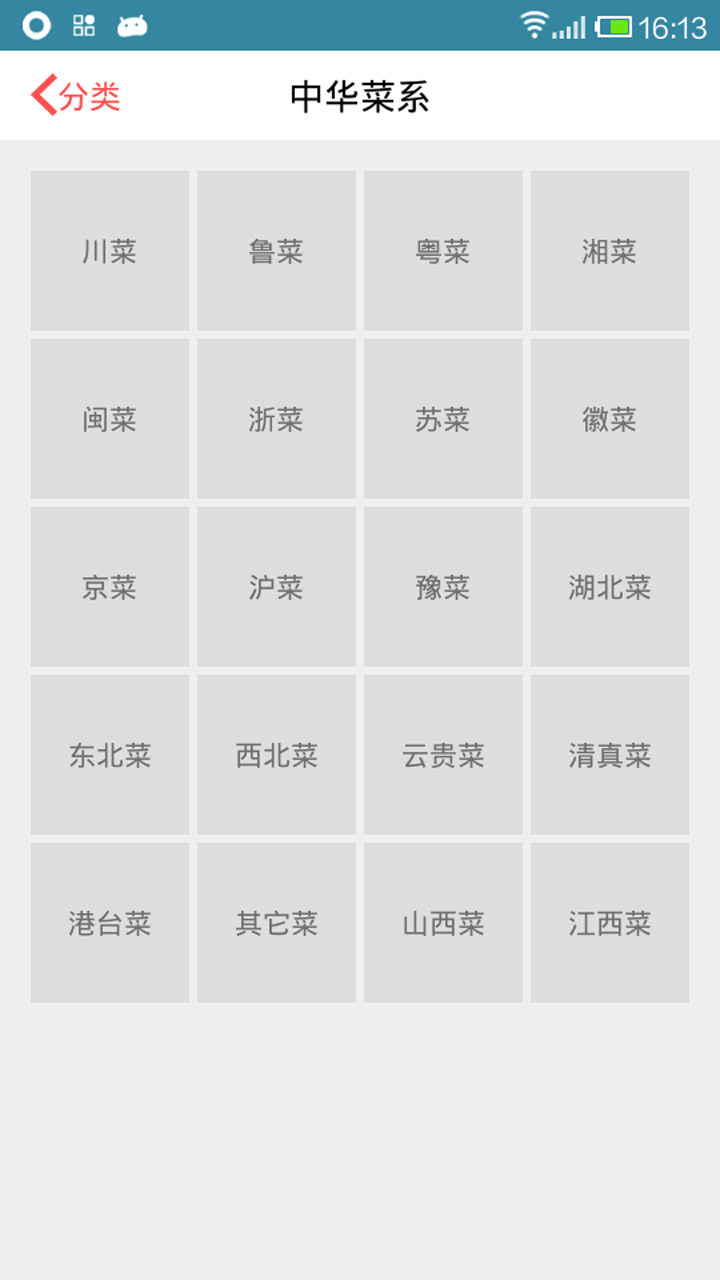The image size is (720, 1280).
Task: Open the 粤菜 category
Action: pyautogui.click(x=443, y=251)
